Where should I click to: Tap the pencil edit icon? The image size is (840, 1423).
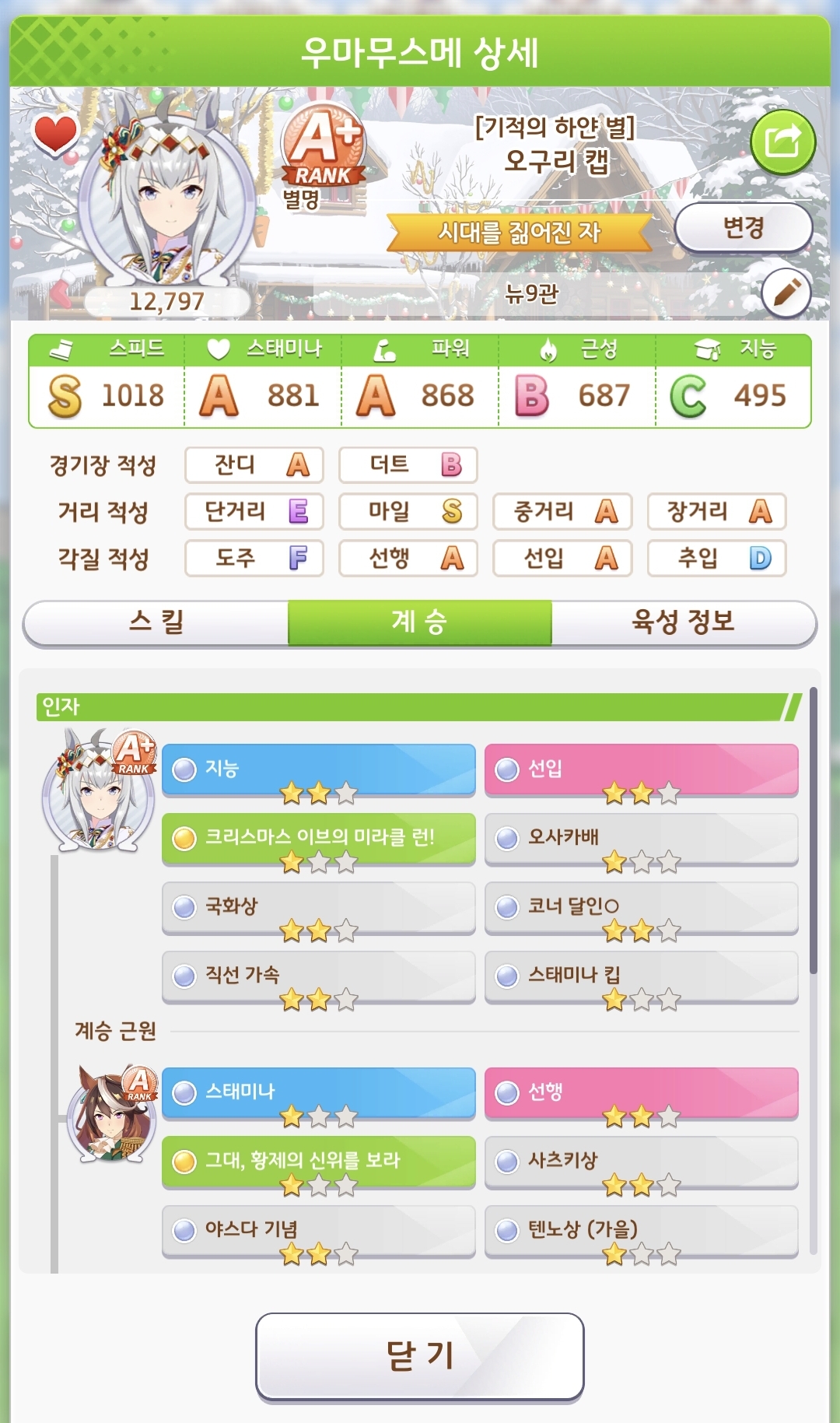tap(786, 293)
